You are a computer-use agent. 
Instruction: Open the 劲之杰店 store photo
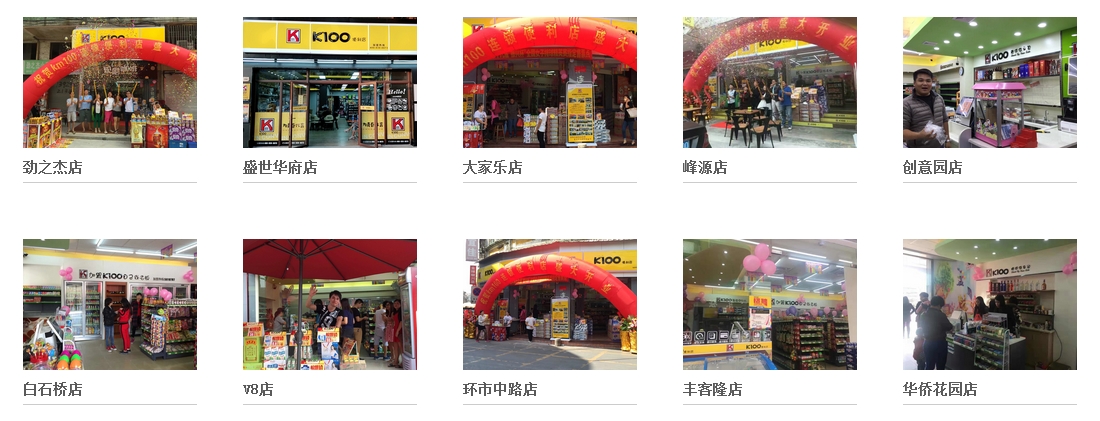point(110,83)
